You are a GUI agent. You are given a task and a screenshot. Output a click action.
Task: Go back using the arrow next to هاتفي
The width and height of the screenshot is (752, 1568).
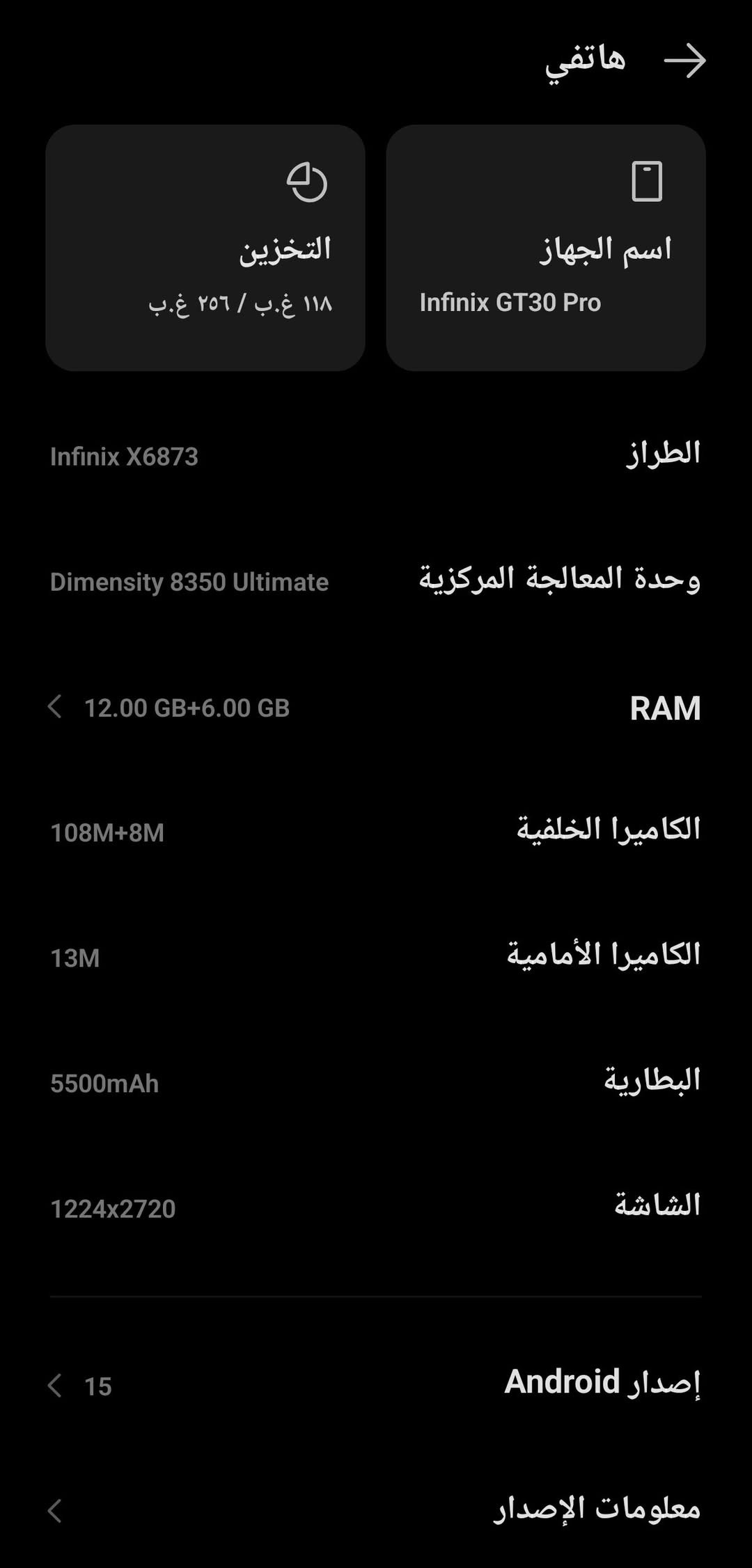[685, 61]
